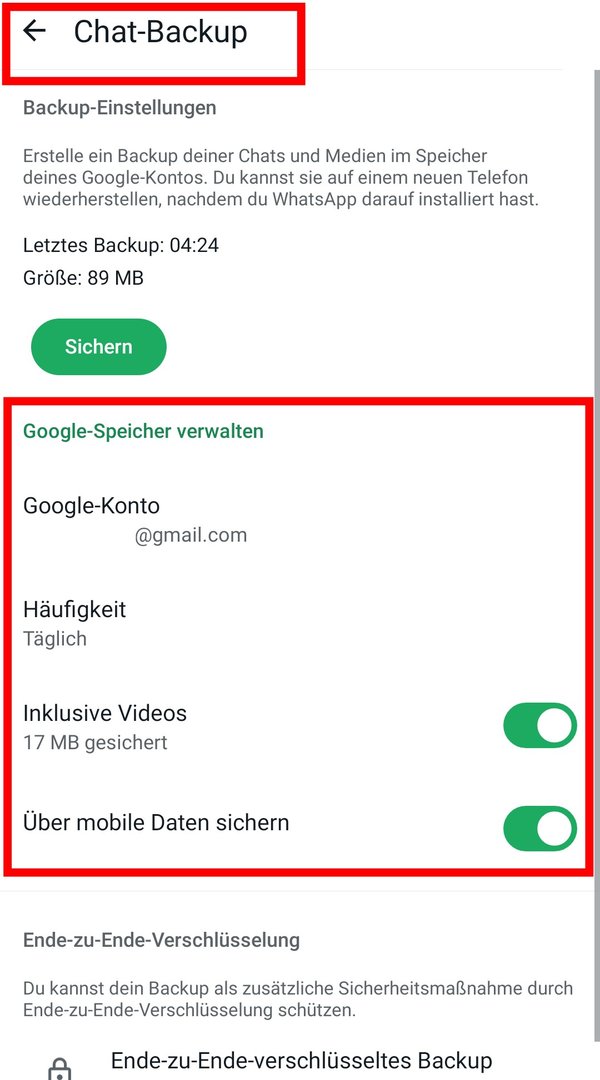Change the Google-Konto for backups
Viewport: 600px width, 1080px height.
pos(135,520)
